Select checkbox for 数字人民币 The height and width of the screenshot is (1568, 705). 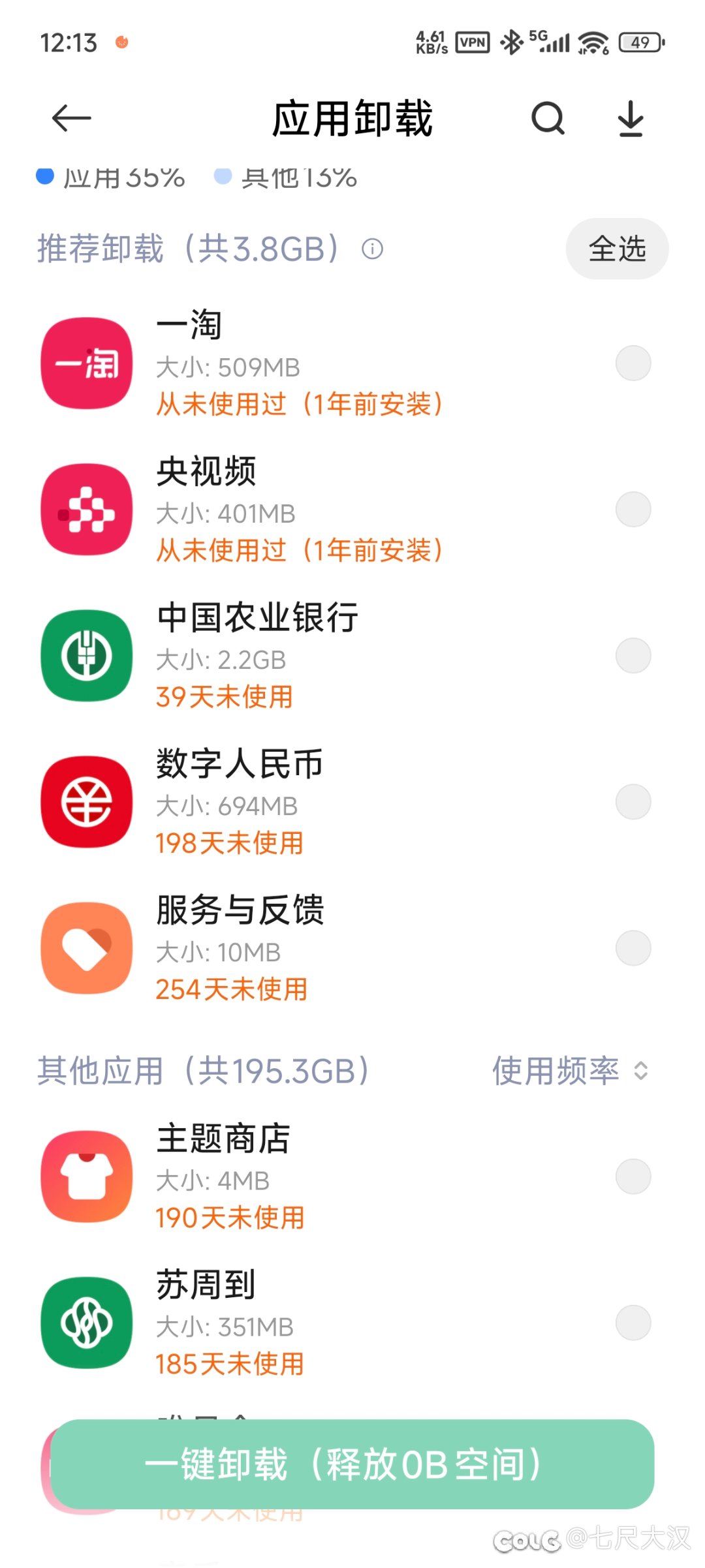[633, 802]
